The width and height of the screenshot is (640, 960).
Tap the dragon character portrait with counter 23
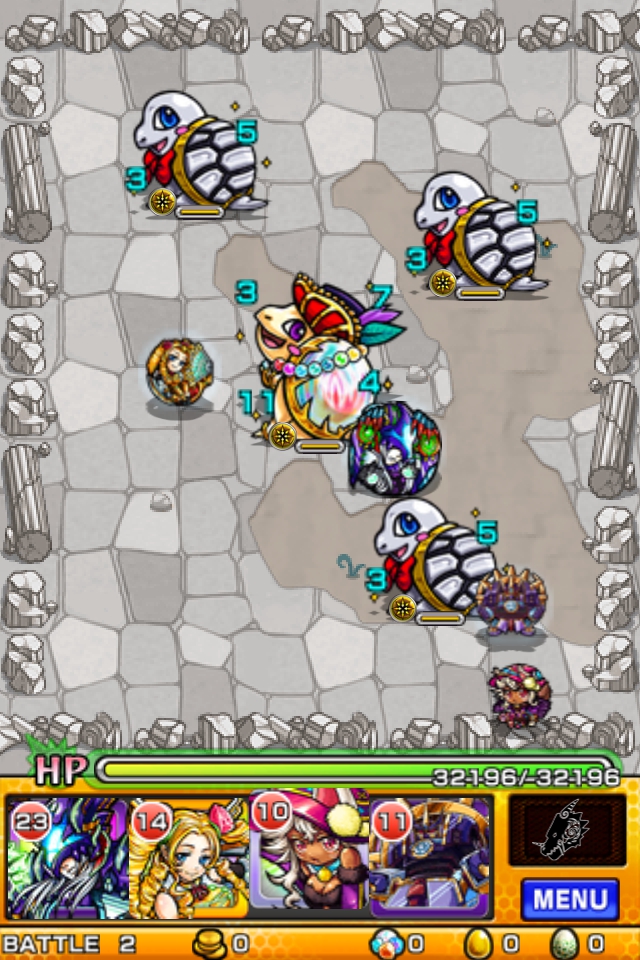point(67,858)
